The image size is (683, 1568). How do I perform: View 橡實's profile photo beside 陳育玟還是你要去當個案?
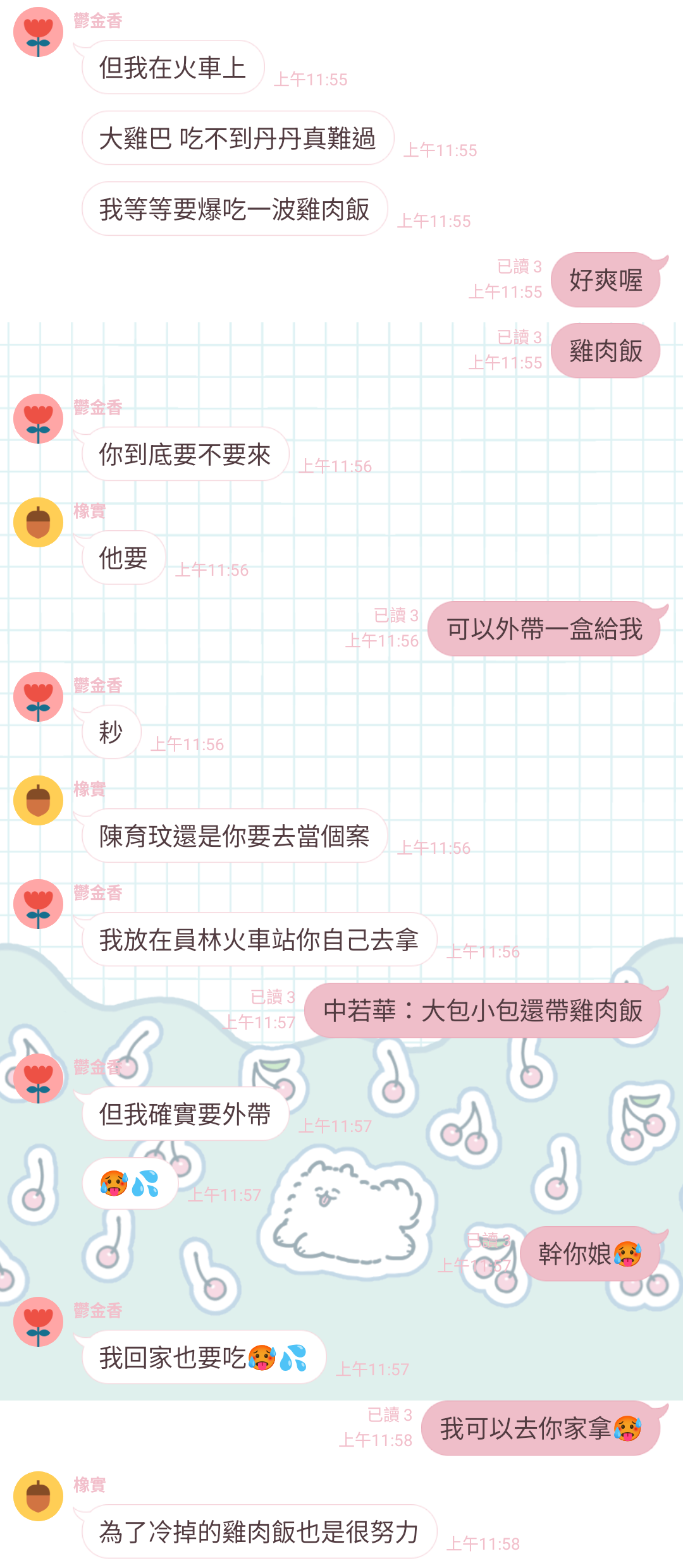(38, 800)
